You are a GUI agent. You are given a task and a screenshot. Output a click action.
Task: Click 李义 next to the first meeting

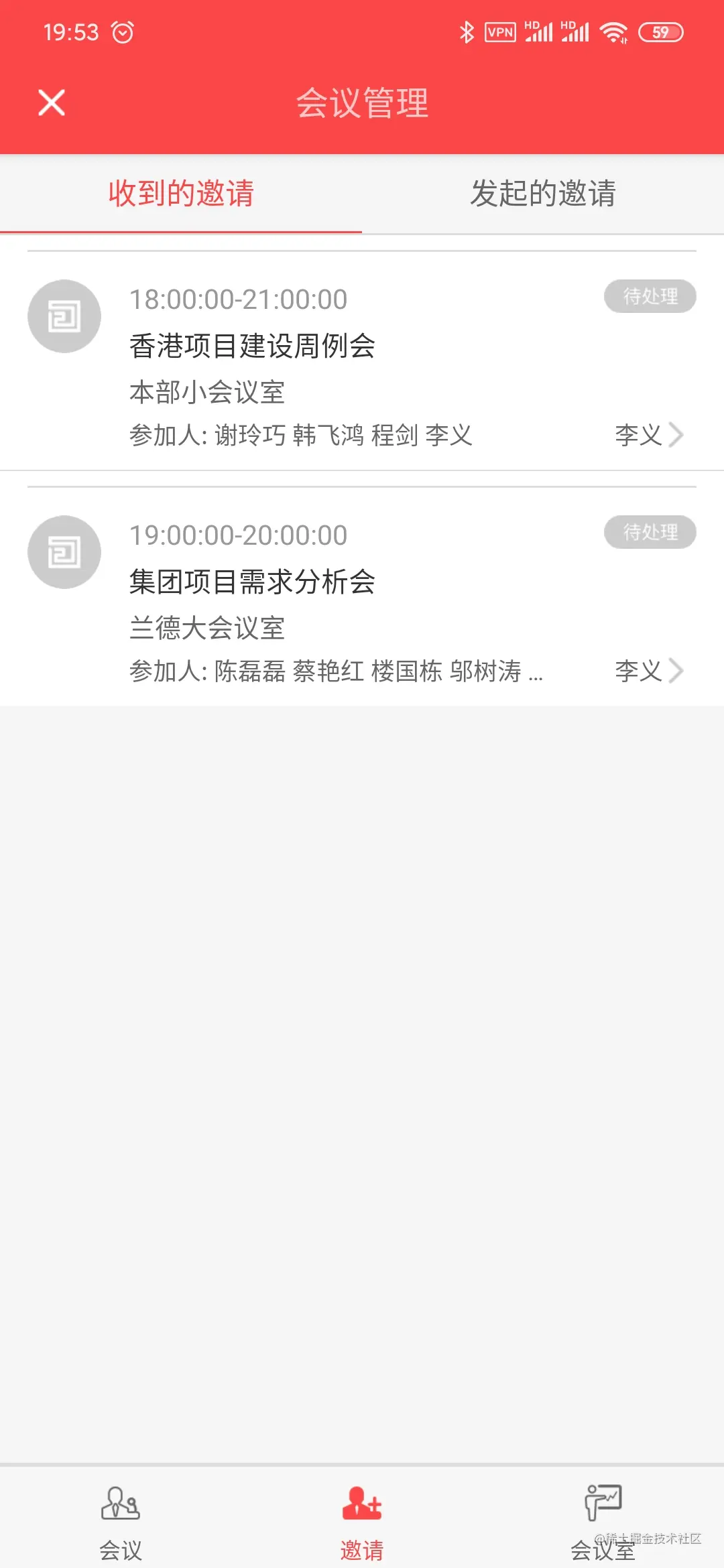coord(637,436)
